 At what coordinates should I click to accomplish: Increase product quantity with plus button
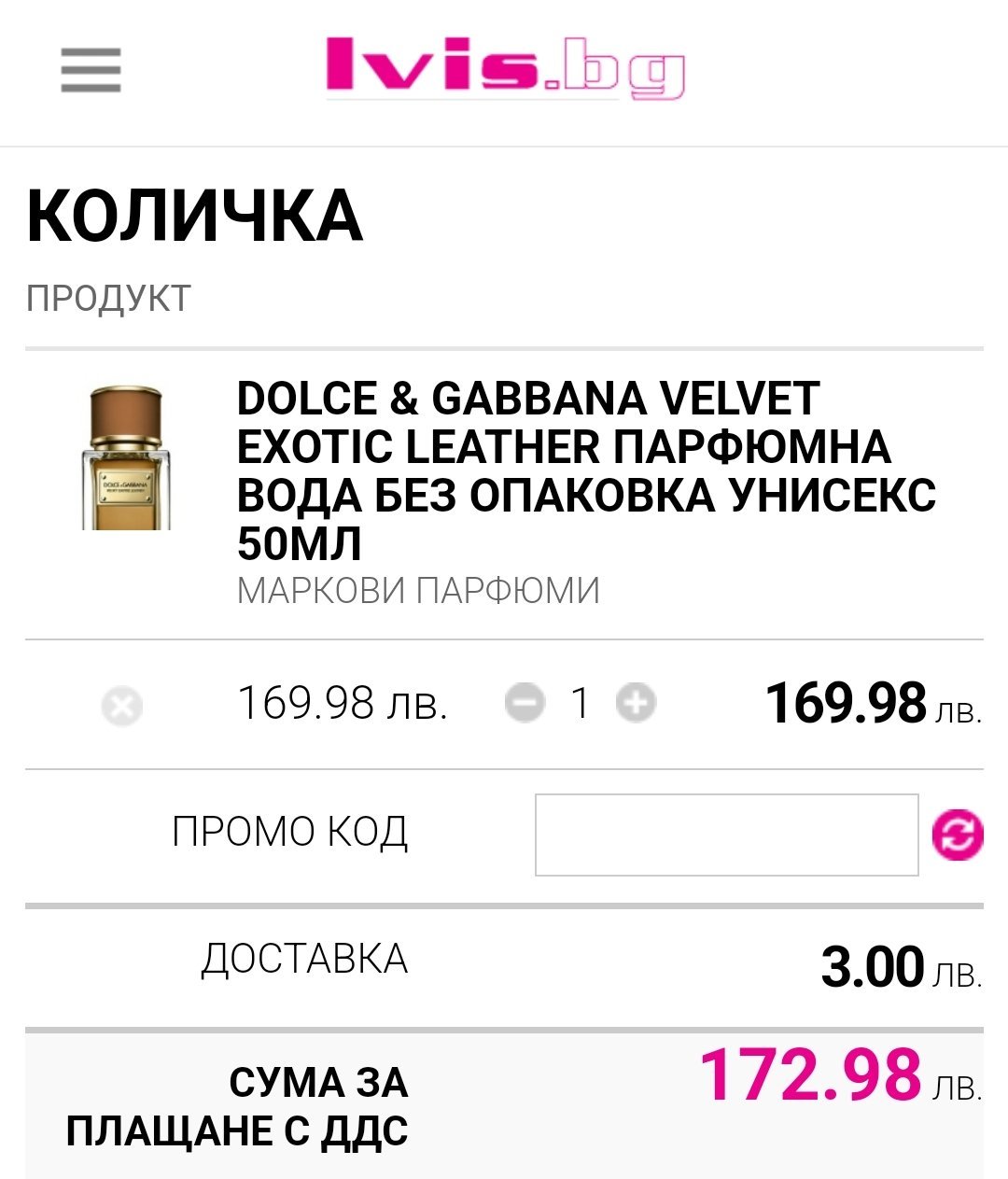[636, 703]
